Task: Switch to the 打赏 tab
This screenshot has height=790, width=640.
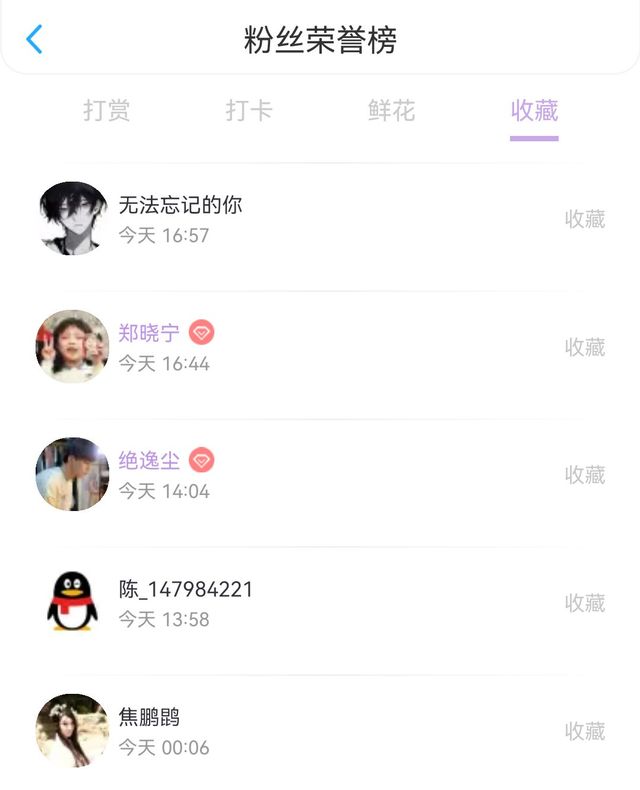Action: pyautogui.click(x=107, y=111)
